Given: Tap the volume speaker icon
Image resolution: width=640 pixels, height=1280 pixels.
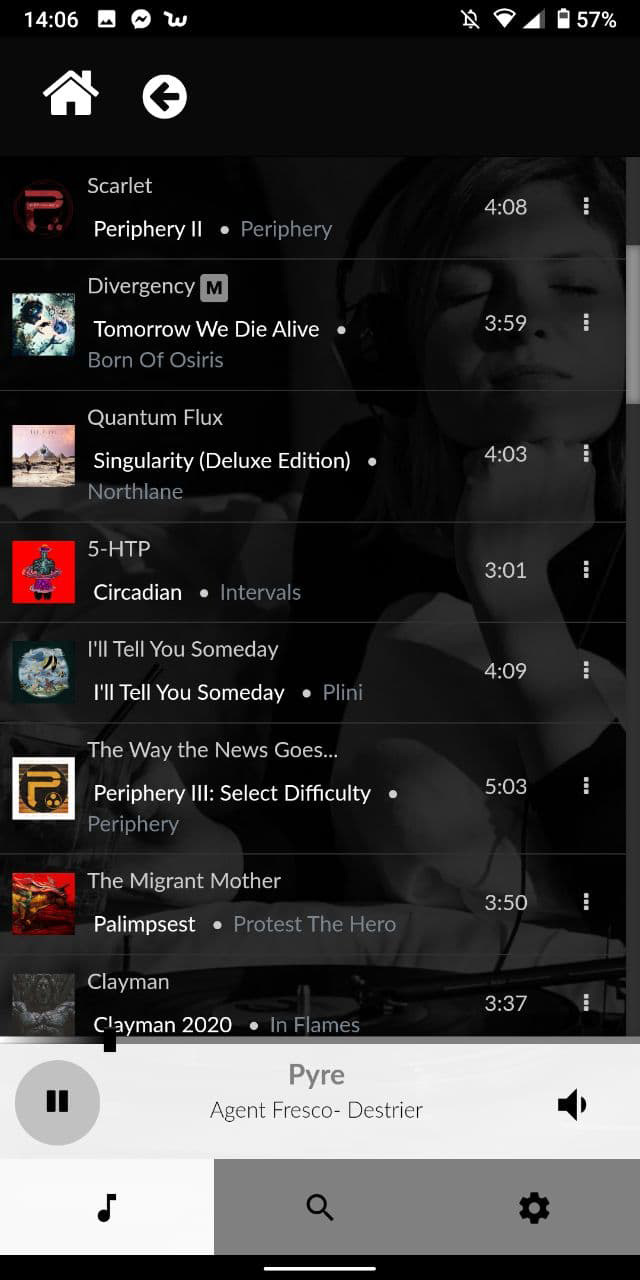Looking at the screenshot, I should coord(572,1104).
